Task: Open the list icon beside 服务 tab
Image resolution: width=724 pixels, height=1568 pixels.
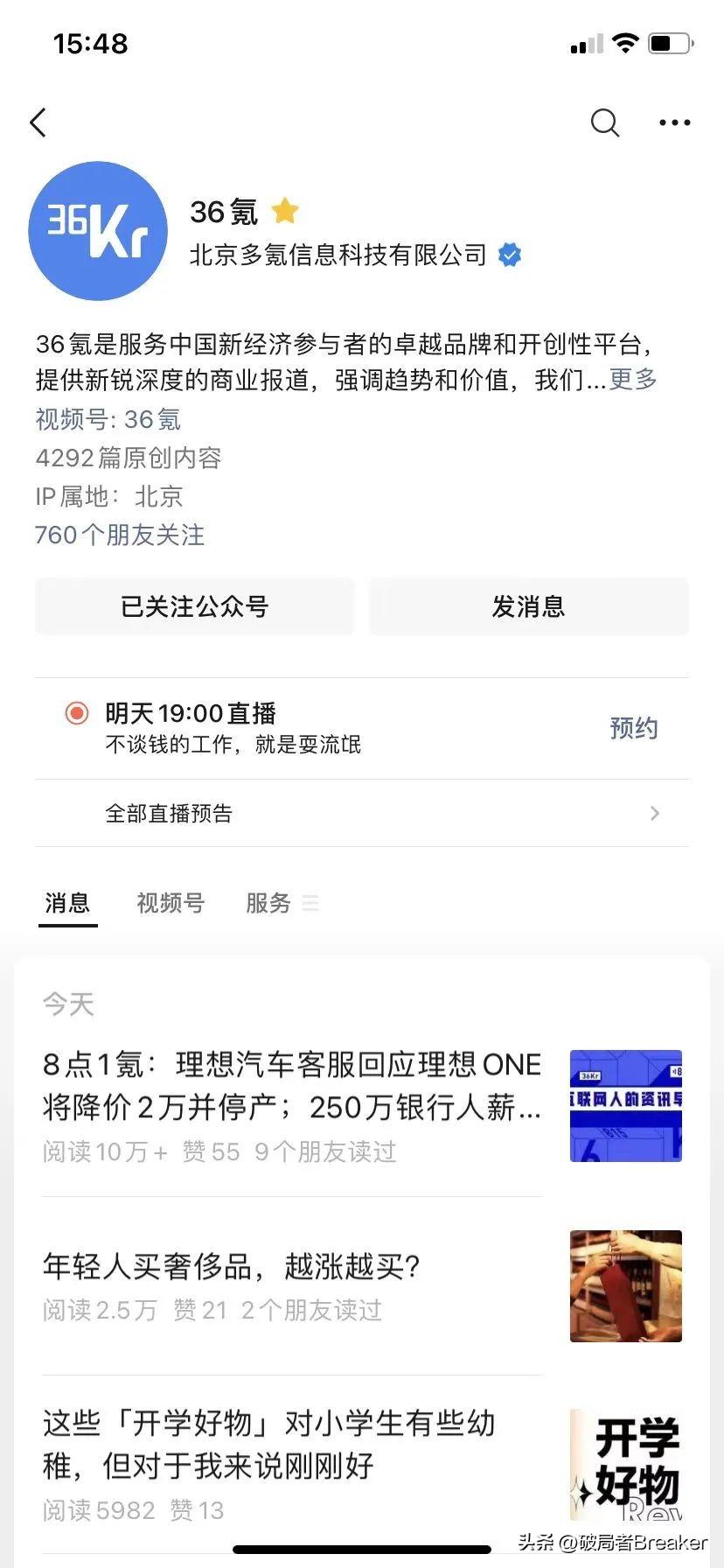Action: [311, 903]
